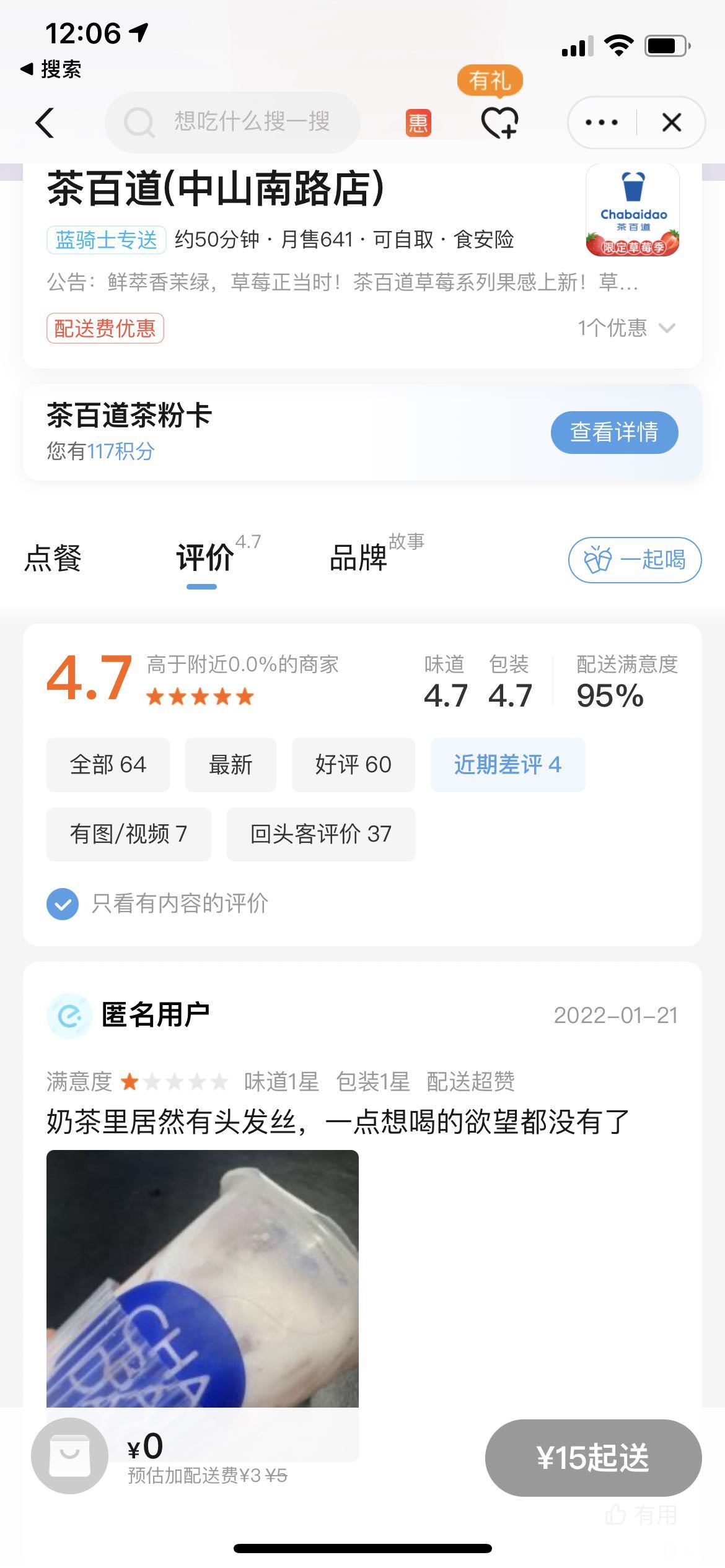Go back with the left arrow
Image resolution: width=725 pixels, height=1568 pixels.
click(x=45, y=123)
